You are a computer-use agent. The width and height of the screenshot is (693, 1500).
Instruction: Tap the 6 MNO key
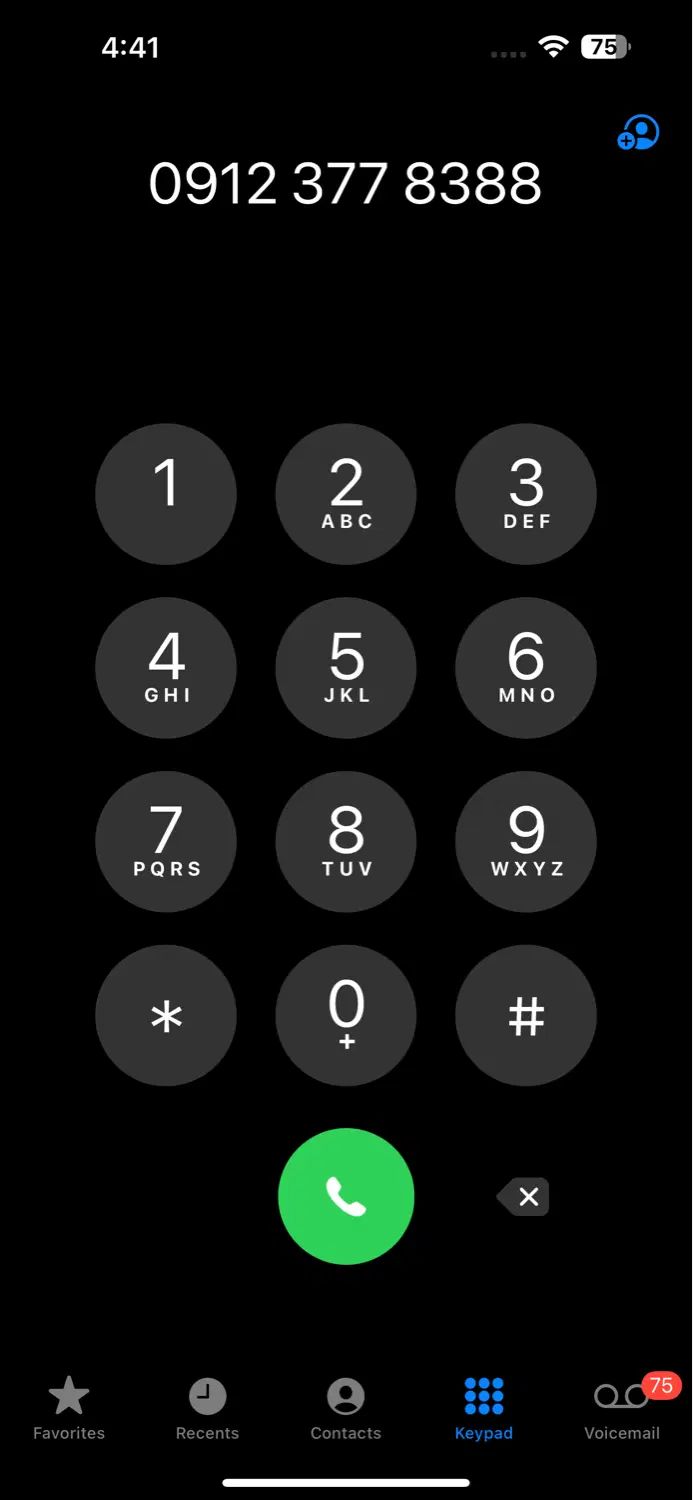pyautogui.click(x=526, y=668)
